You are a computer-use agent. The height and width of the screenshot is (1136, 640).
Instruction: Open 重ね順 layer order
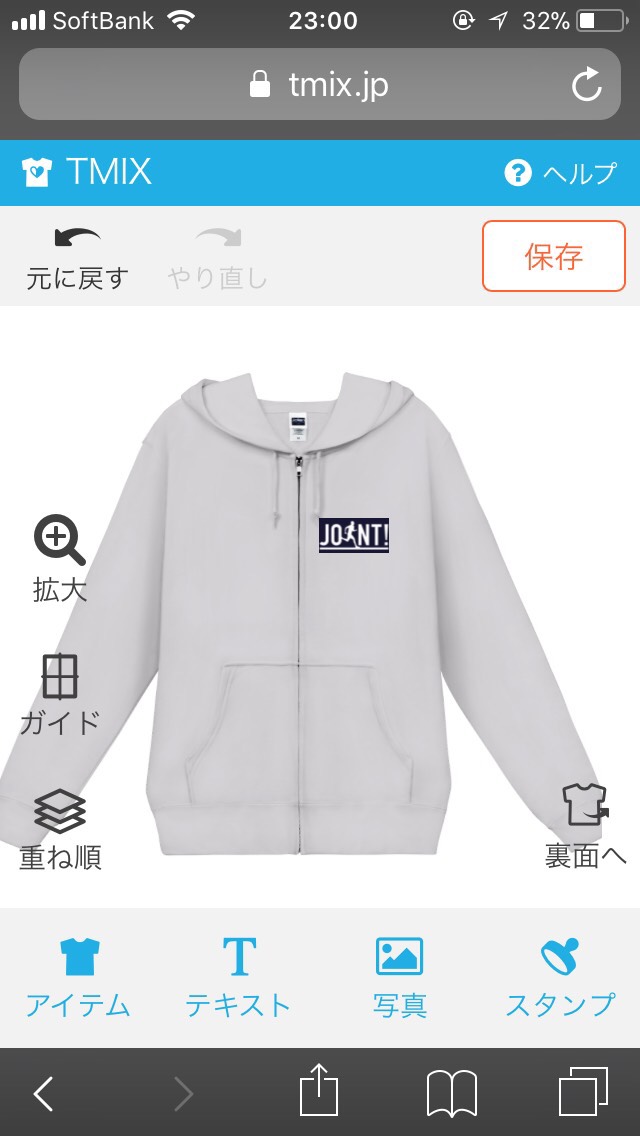click(x=59, y=830)
